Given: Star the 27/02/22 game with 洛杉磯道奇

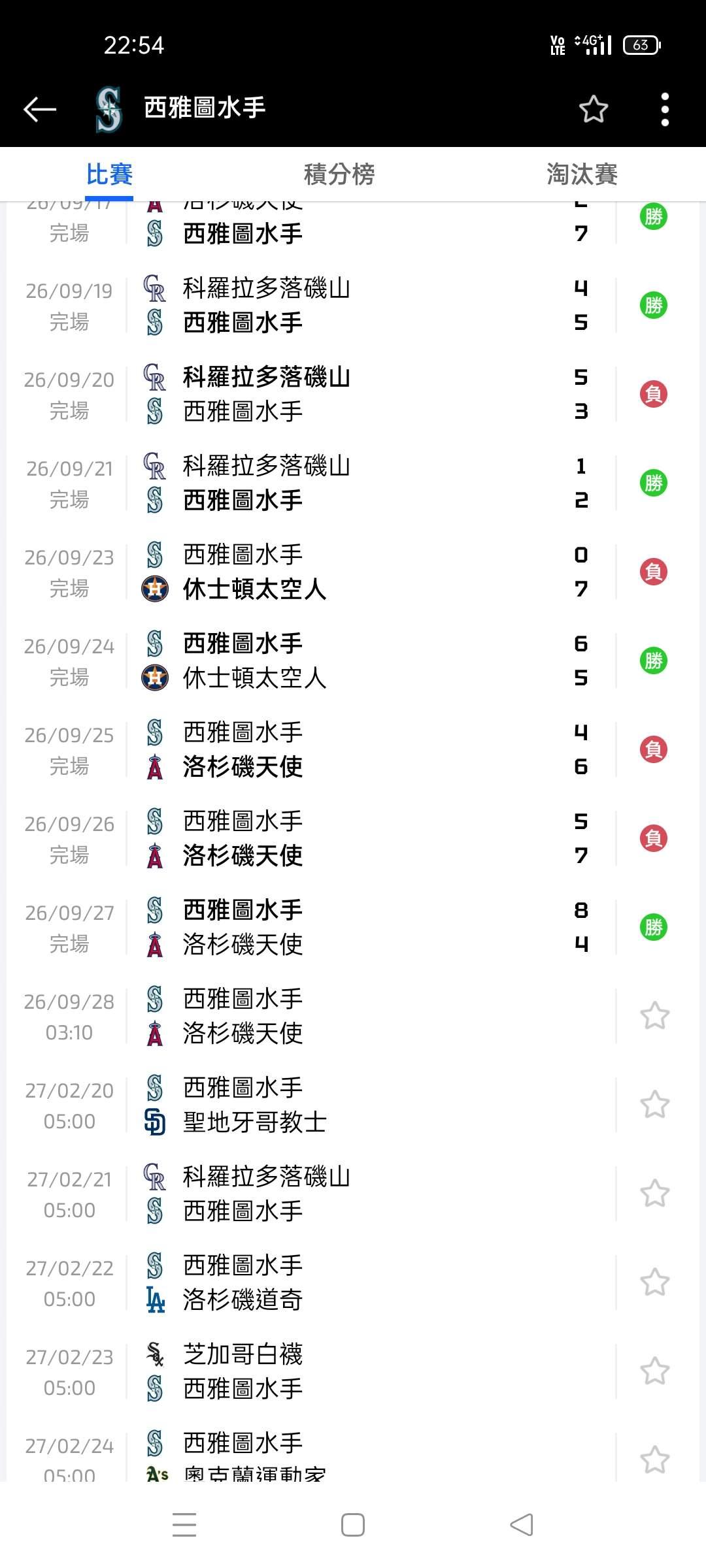Looking at the screenshot, I should click(x=654, y=1282).
